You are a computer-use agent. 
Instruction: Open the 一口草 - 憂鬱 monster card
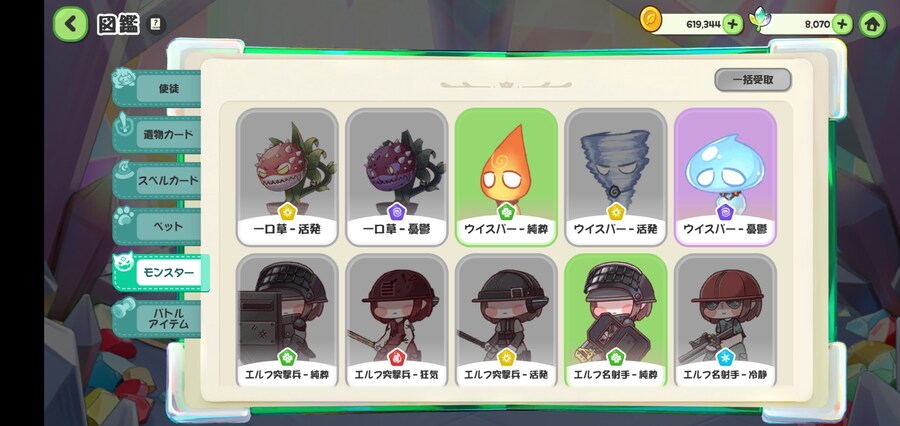pyautogui.click(x=396, y=177)
